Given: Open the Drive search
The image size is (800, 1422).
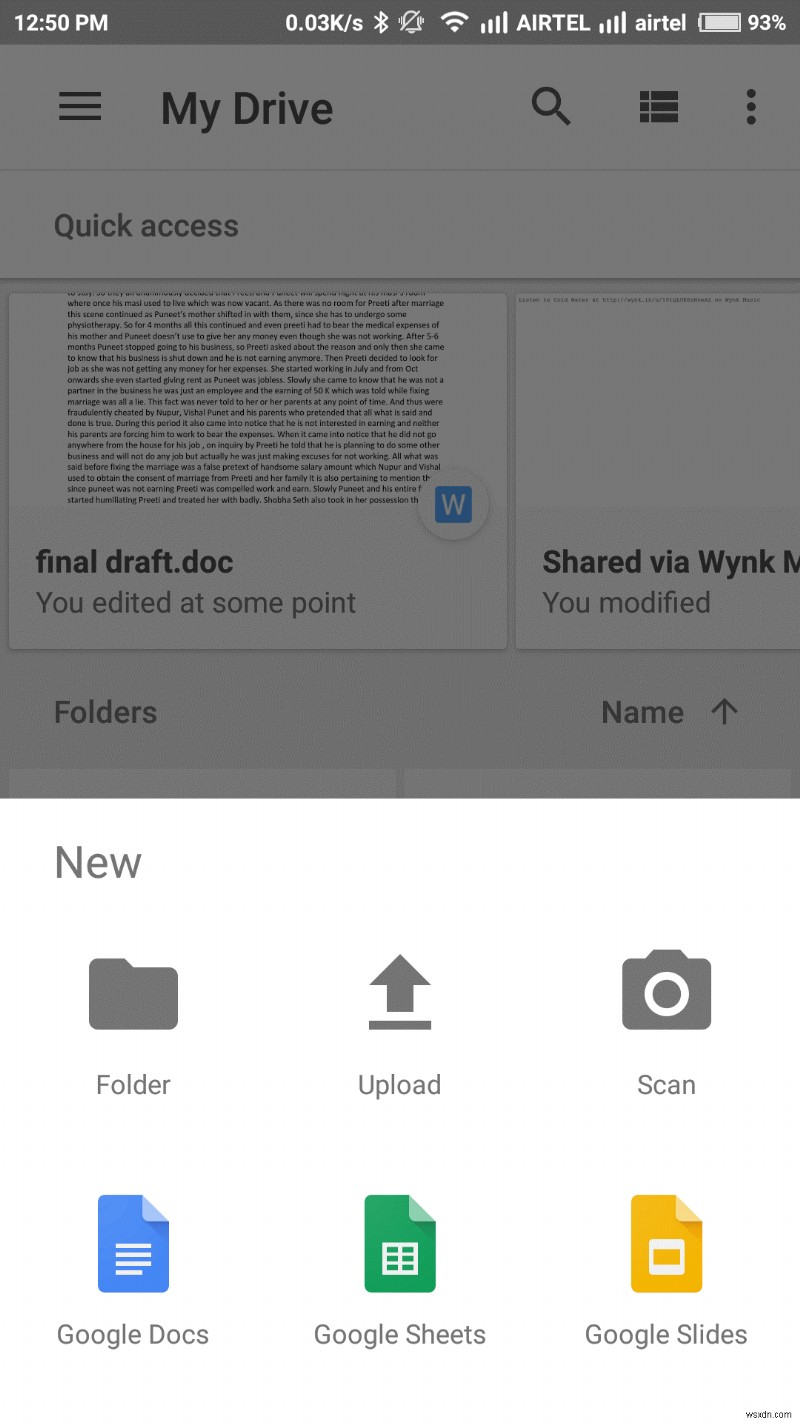Looking at the screenshot, I should click(x=552, y=107).
